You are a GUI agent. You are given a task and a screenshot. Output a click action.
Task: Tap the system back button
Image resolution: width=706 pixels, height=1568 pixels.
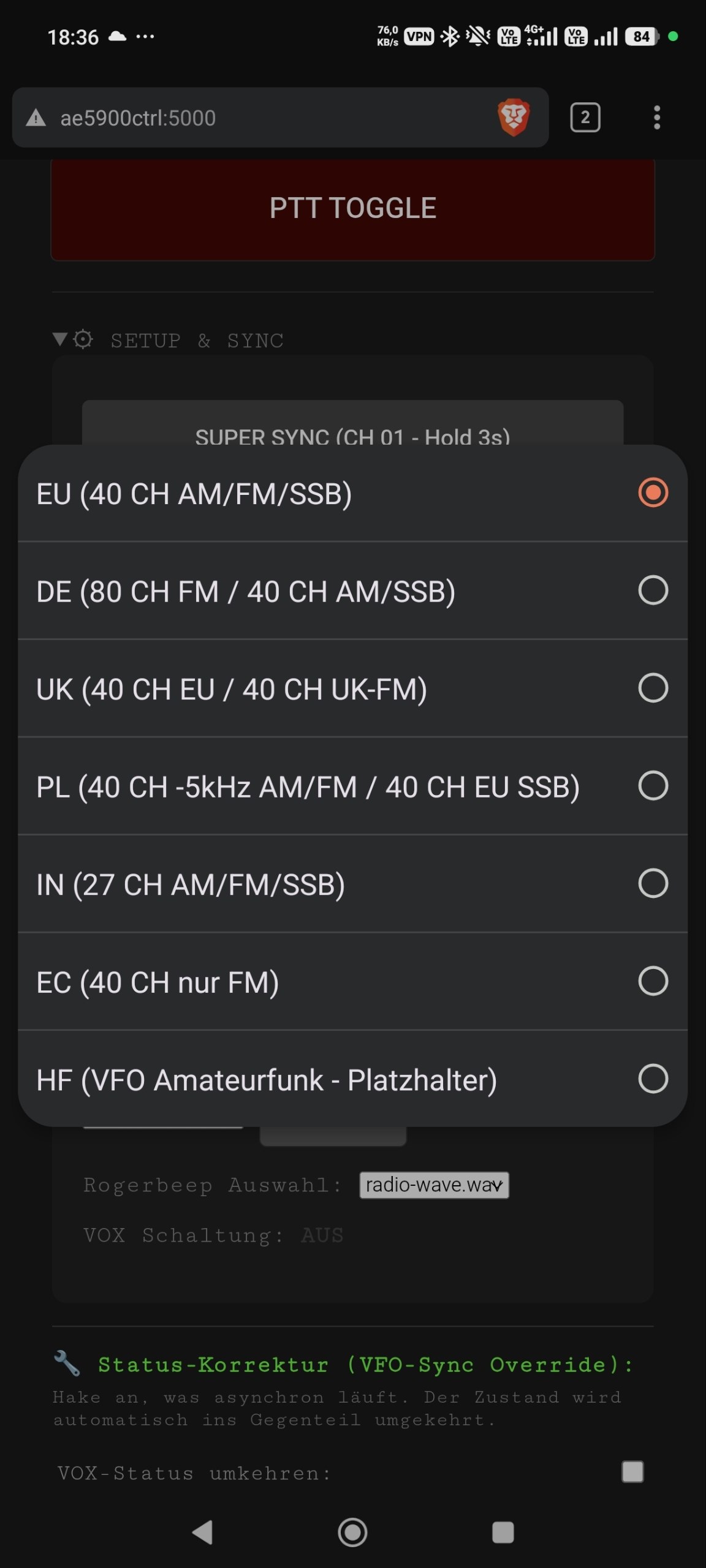(202, 1532)
